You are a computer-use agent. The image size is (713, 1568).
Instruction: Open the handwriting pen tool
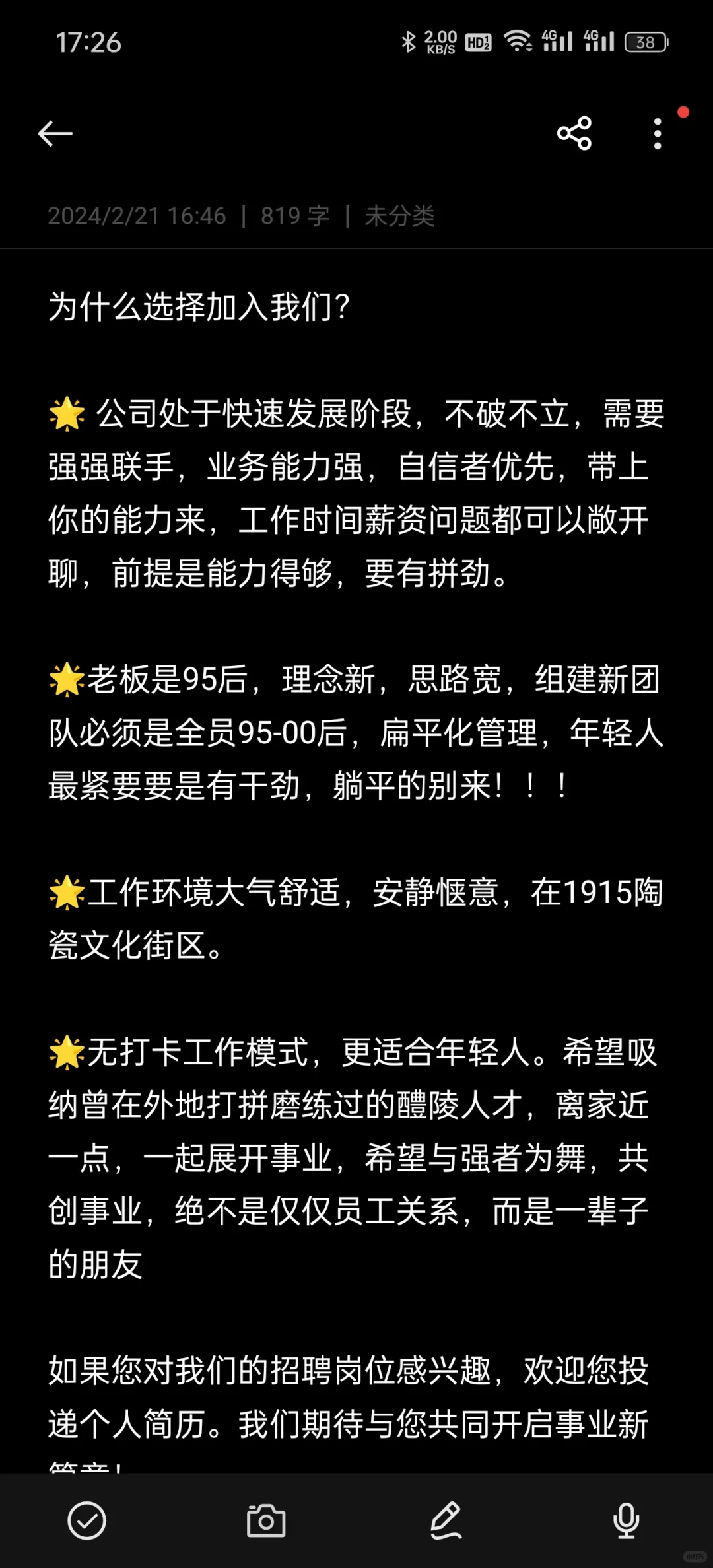(446, 1520)
